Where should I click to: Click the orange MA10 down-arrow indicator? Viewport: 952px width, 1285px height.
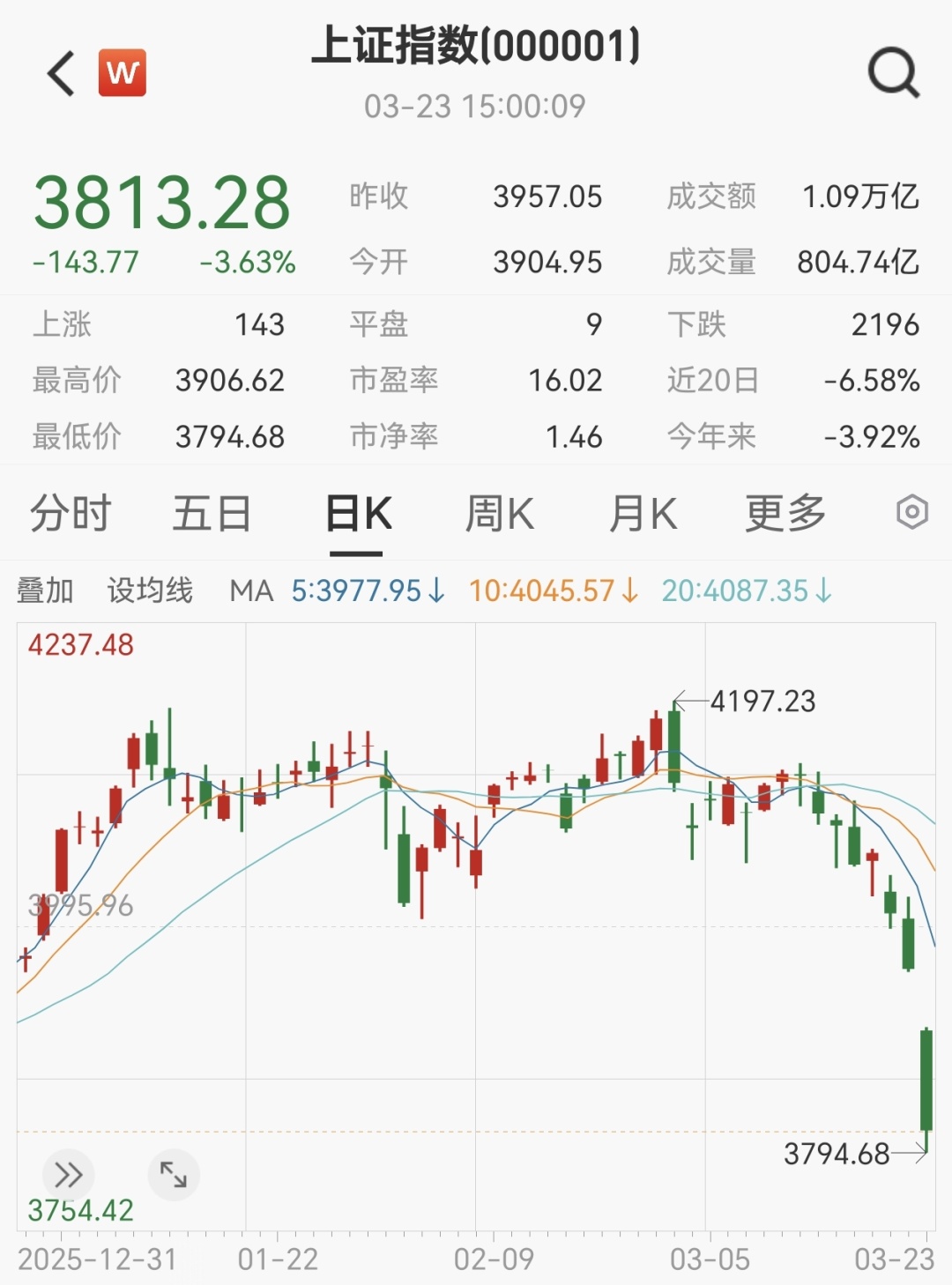629,592
